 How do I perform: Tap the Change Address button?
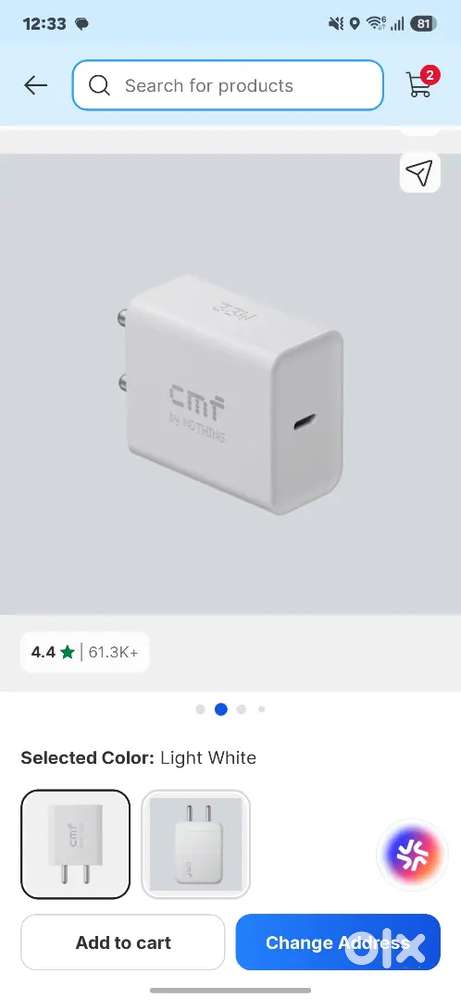click(338, 942)
